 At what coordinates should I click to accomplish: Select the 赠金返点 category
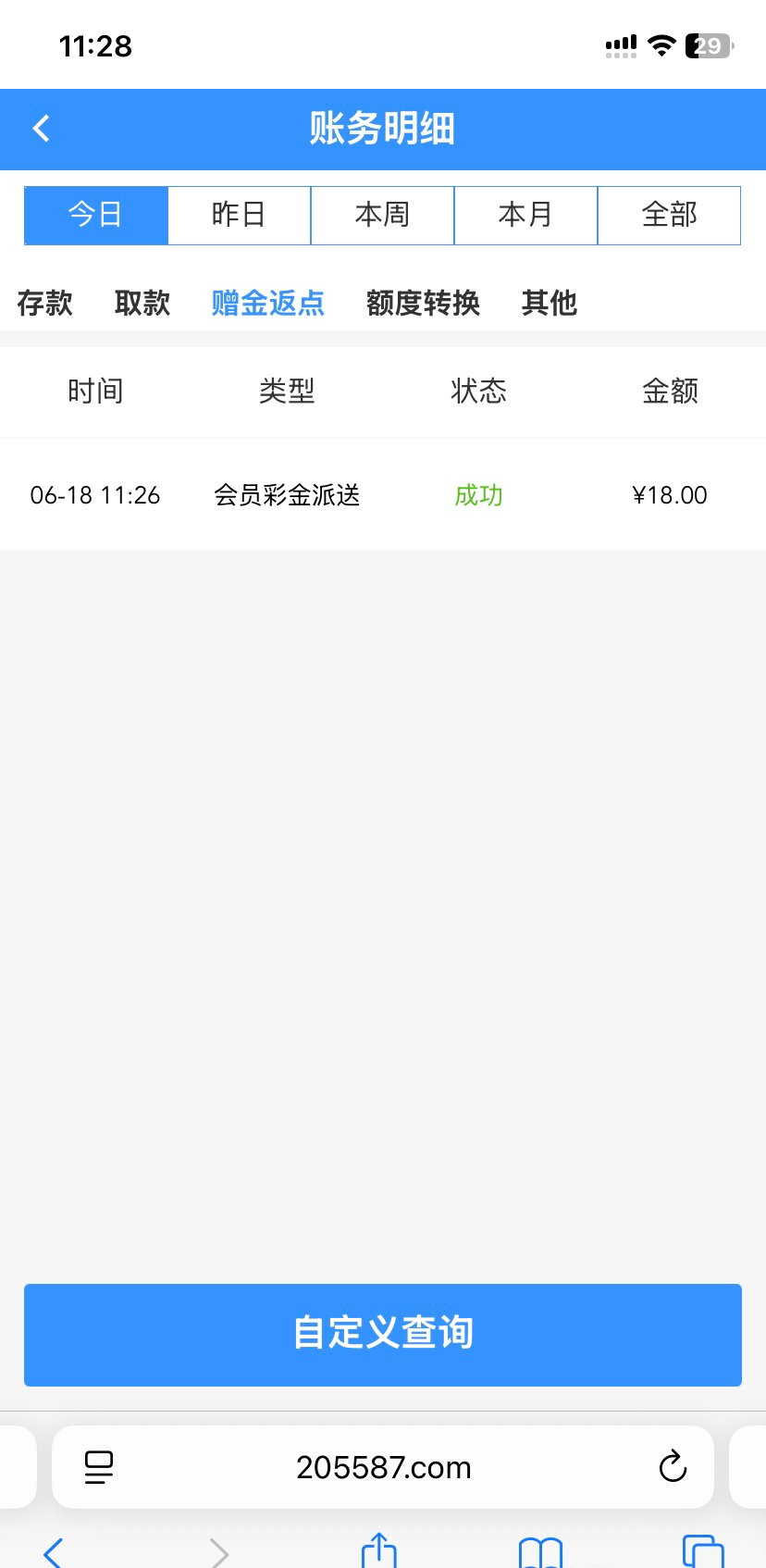pyautogui.click(x=268, y=303)
